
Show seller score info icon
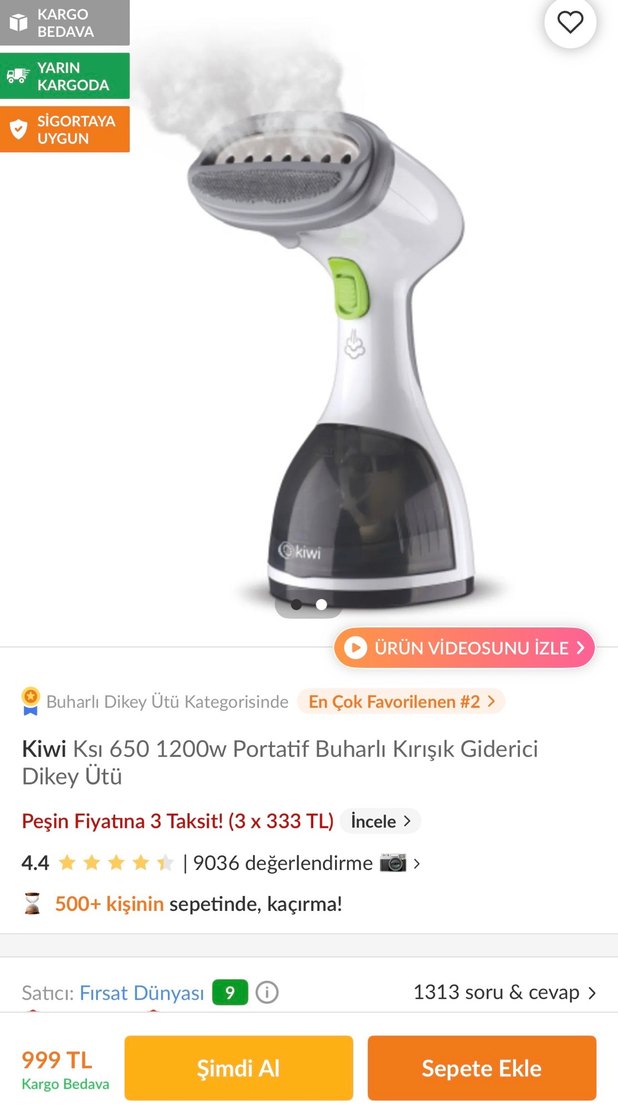pyautogui.click(x=267, y=993)
